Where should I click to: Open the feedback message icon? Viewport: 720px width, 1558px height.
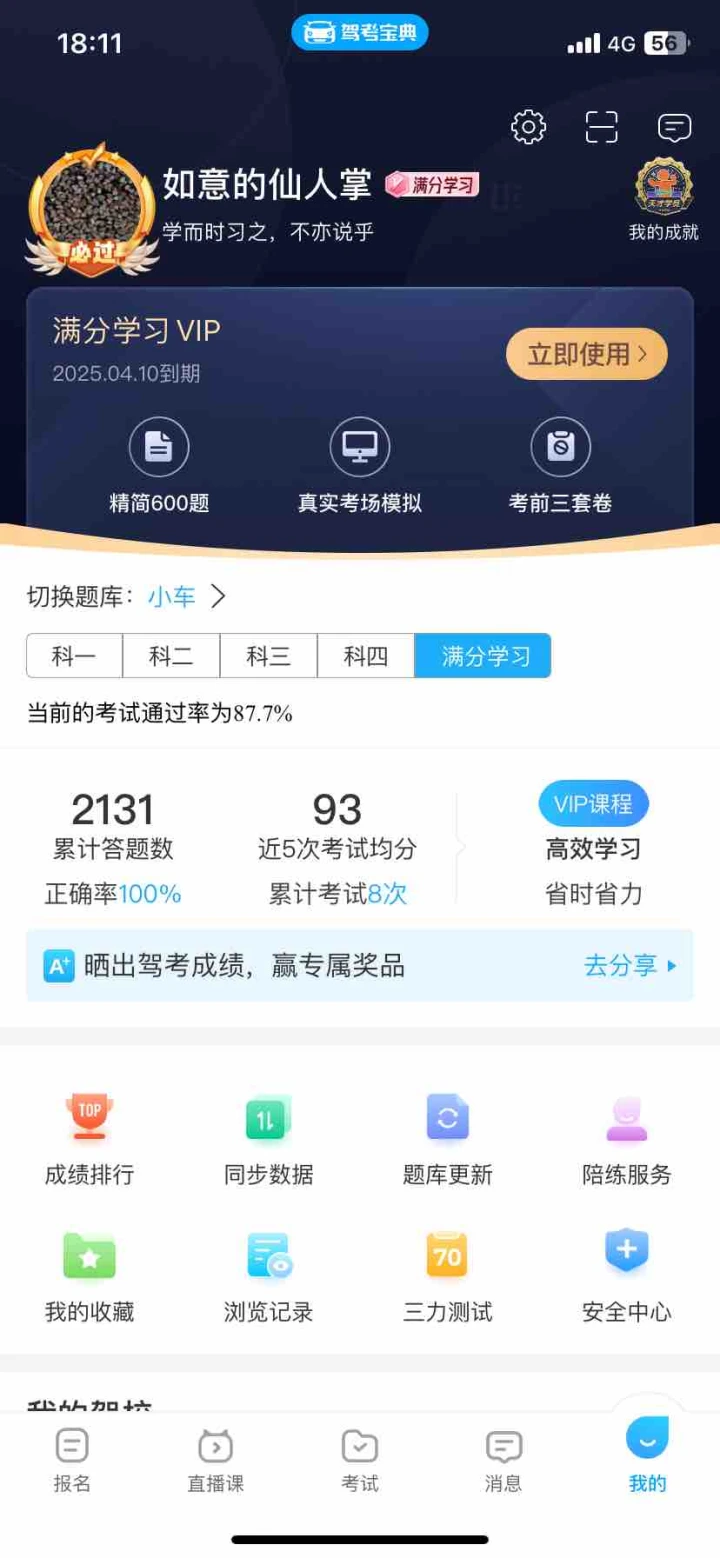tap(675, 127)
